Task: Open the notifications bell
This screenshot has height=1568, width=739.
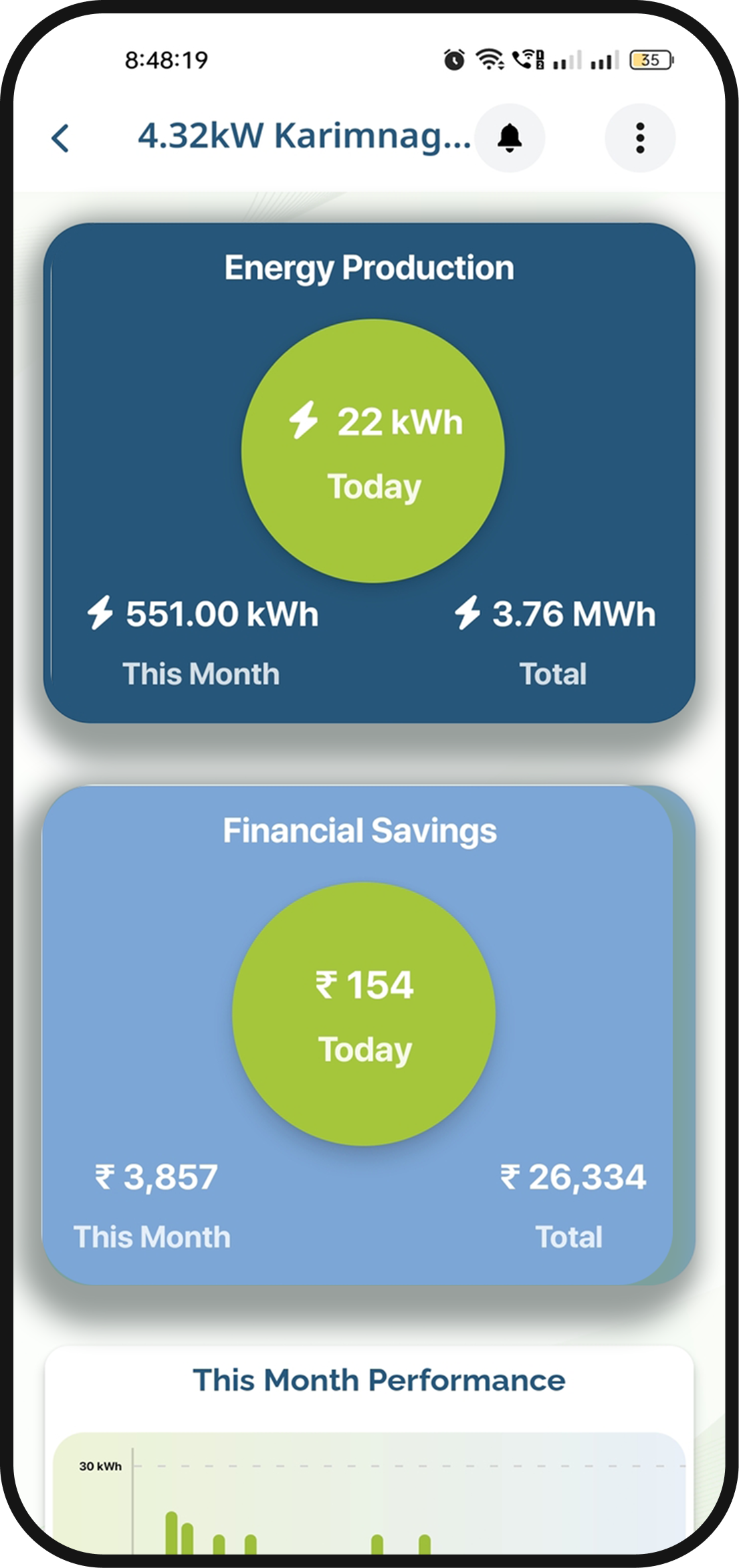Action: [510, 138]
